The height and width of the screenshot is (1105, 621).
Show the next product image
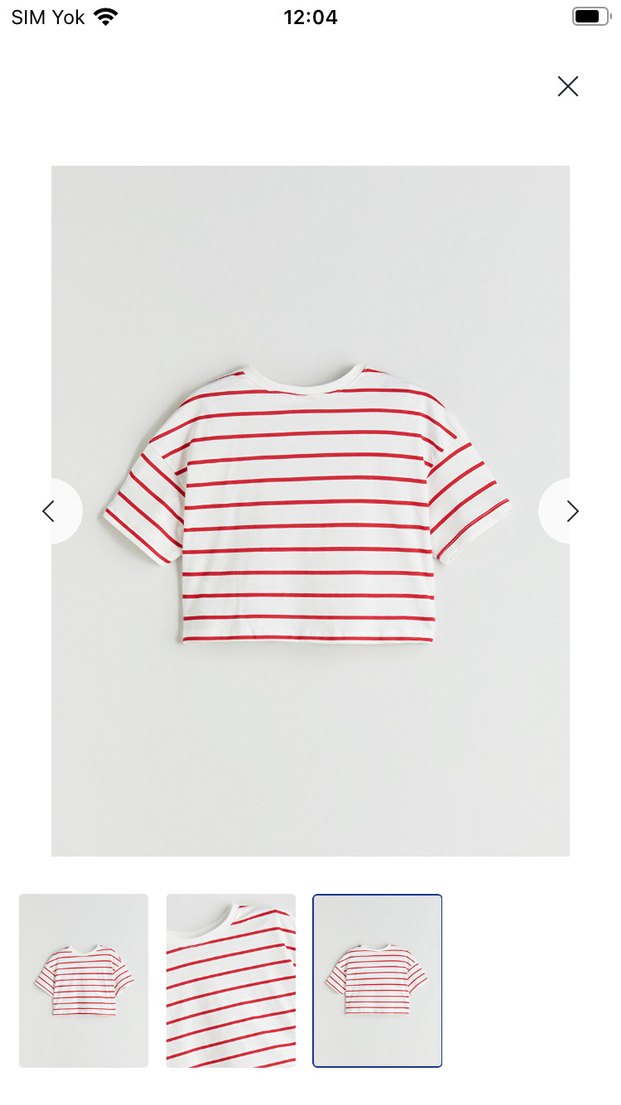pyautogui.click(x=571, y=511)
